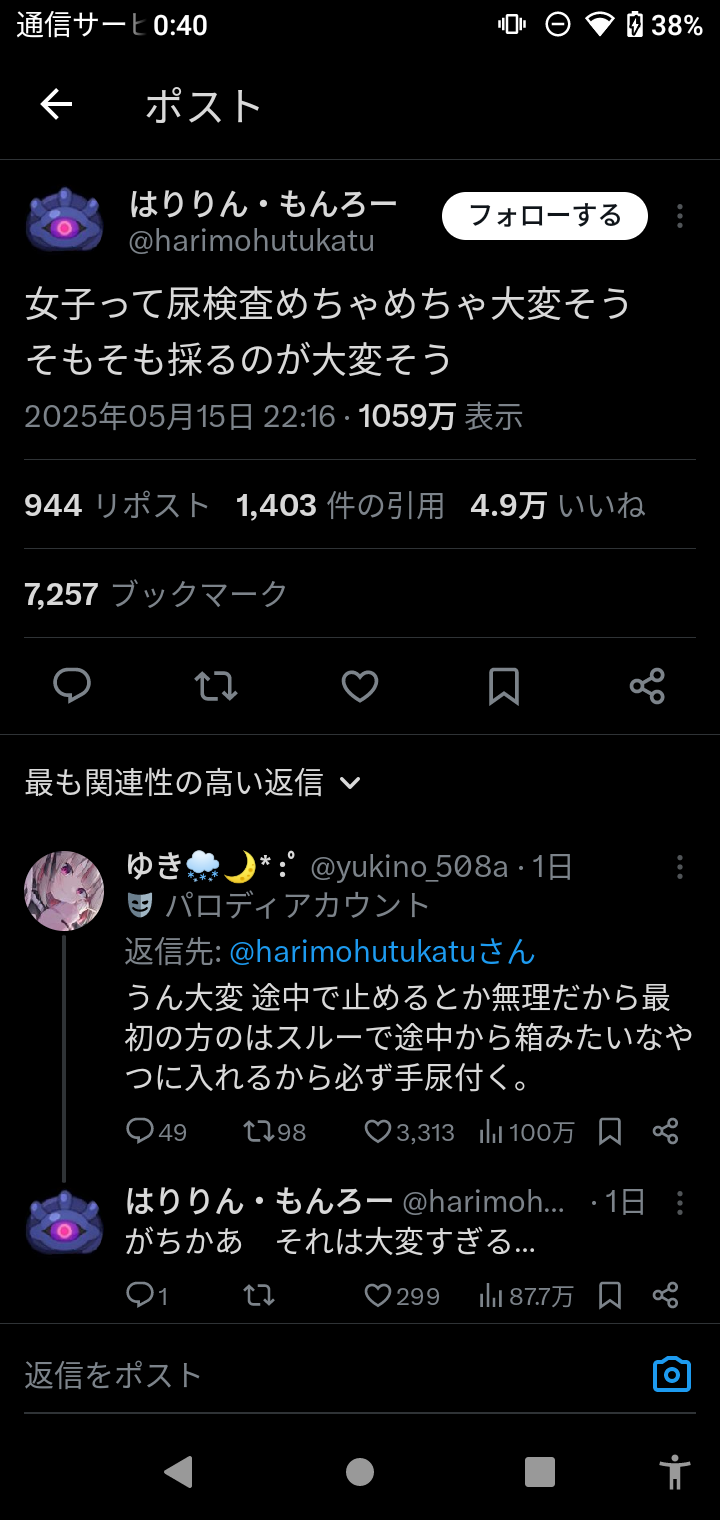
Task: Open the camera in the reply bar
Action: [671, 1375]
